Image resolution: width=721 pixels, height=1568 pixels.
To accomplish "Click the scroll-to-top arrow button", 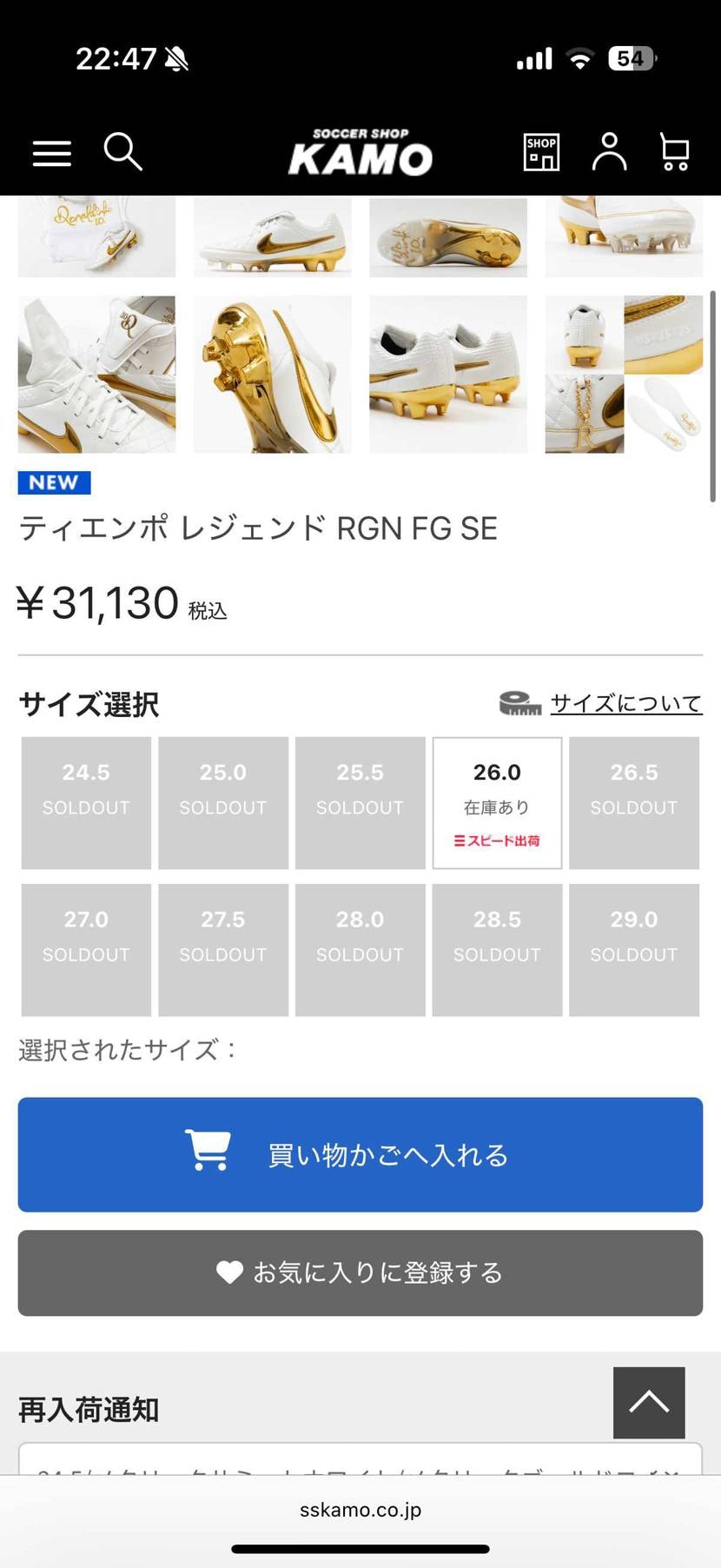I will (x=648, y=1402).
